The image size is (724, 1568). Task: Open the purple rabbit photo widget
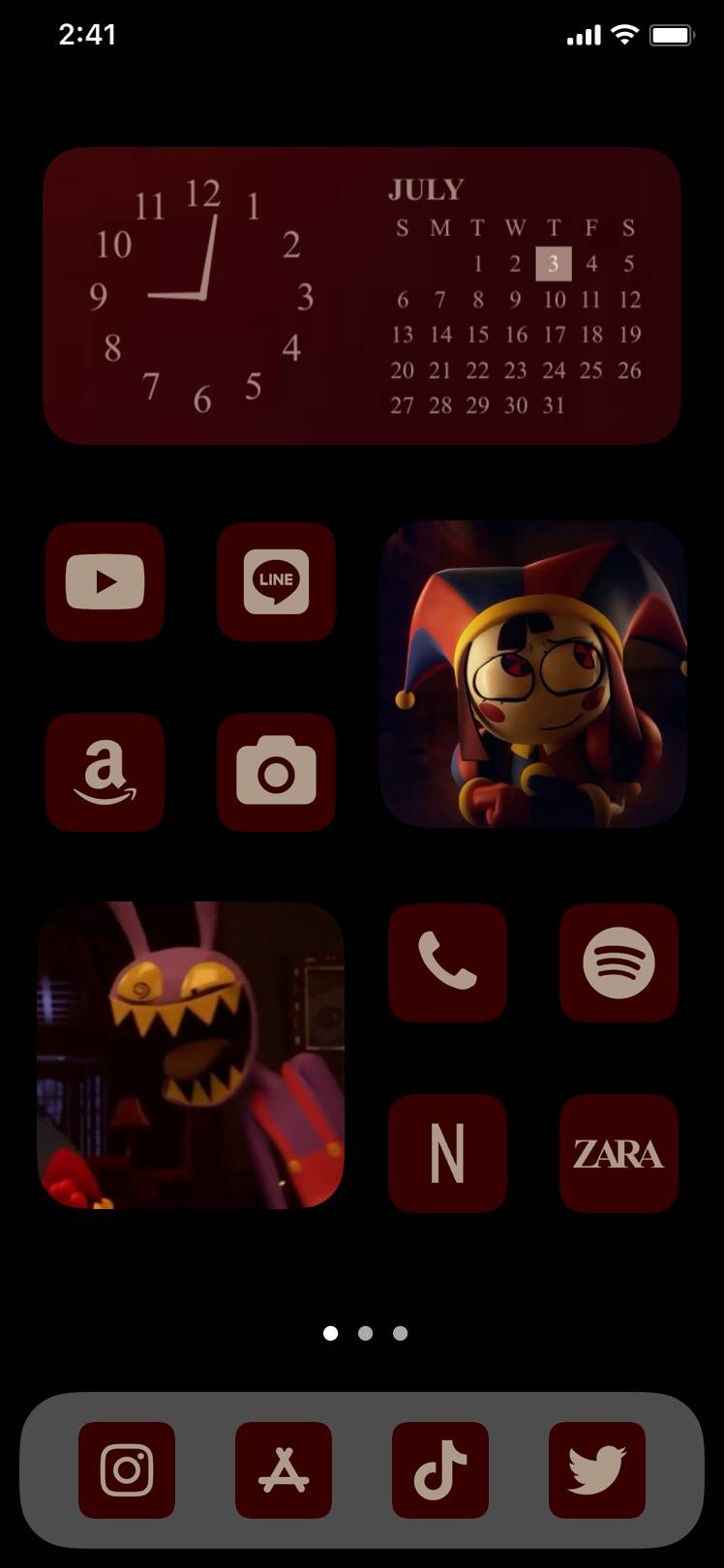click(x=191, y=1055)
